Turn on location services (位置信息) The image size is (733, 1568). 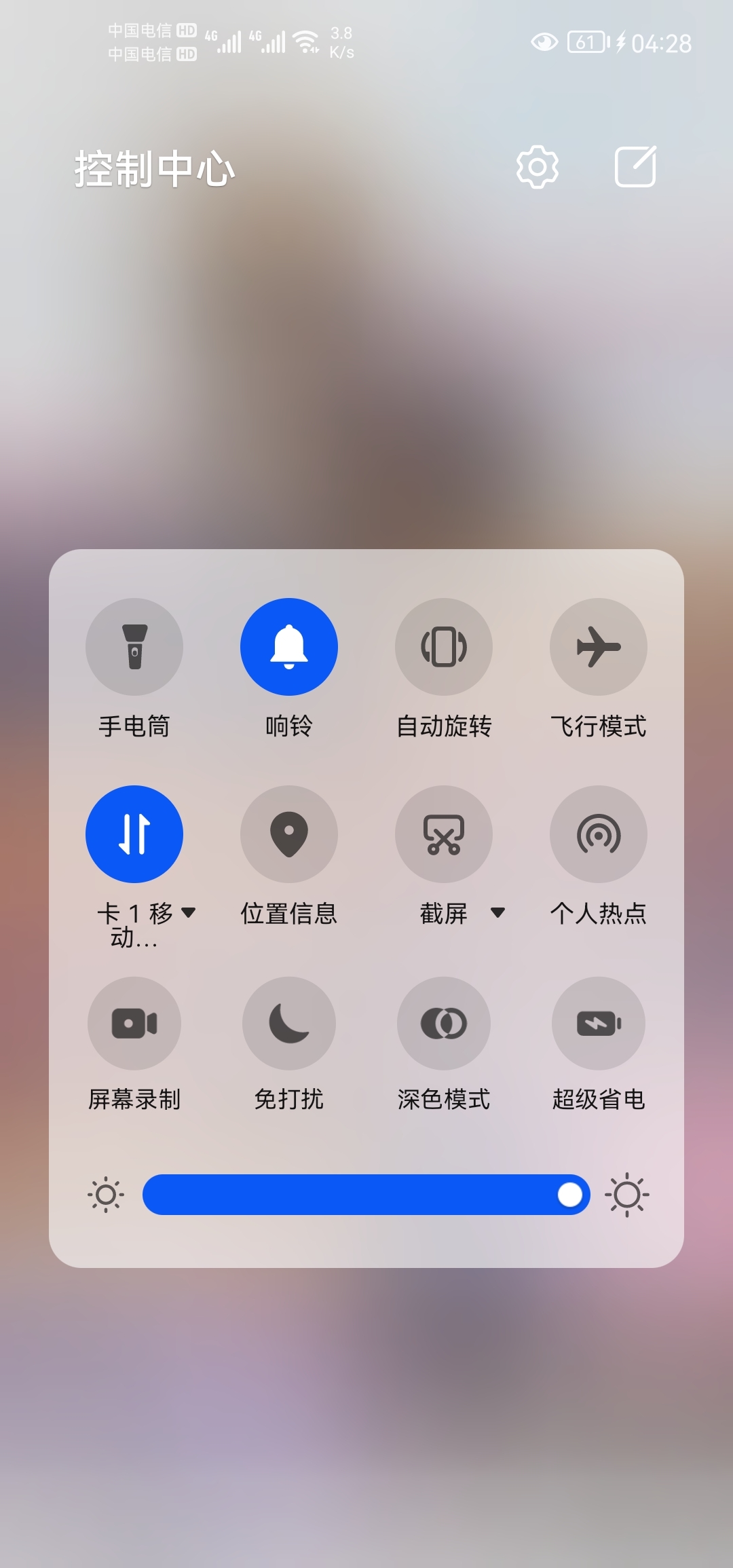[x=289, y=834]
